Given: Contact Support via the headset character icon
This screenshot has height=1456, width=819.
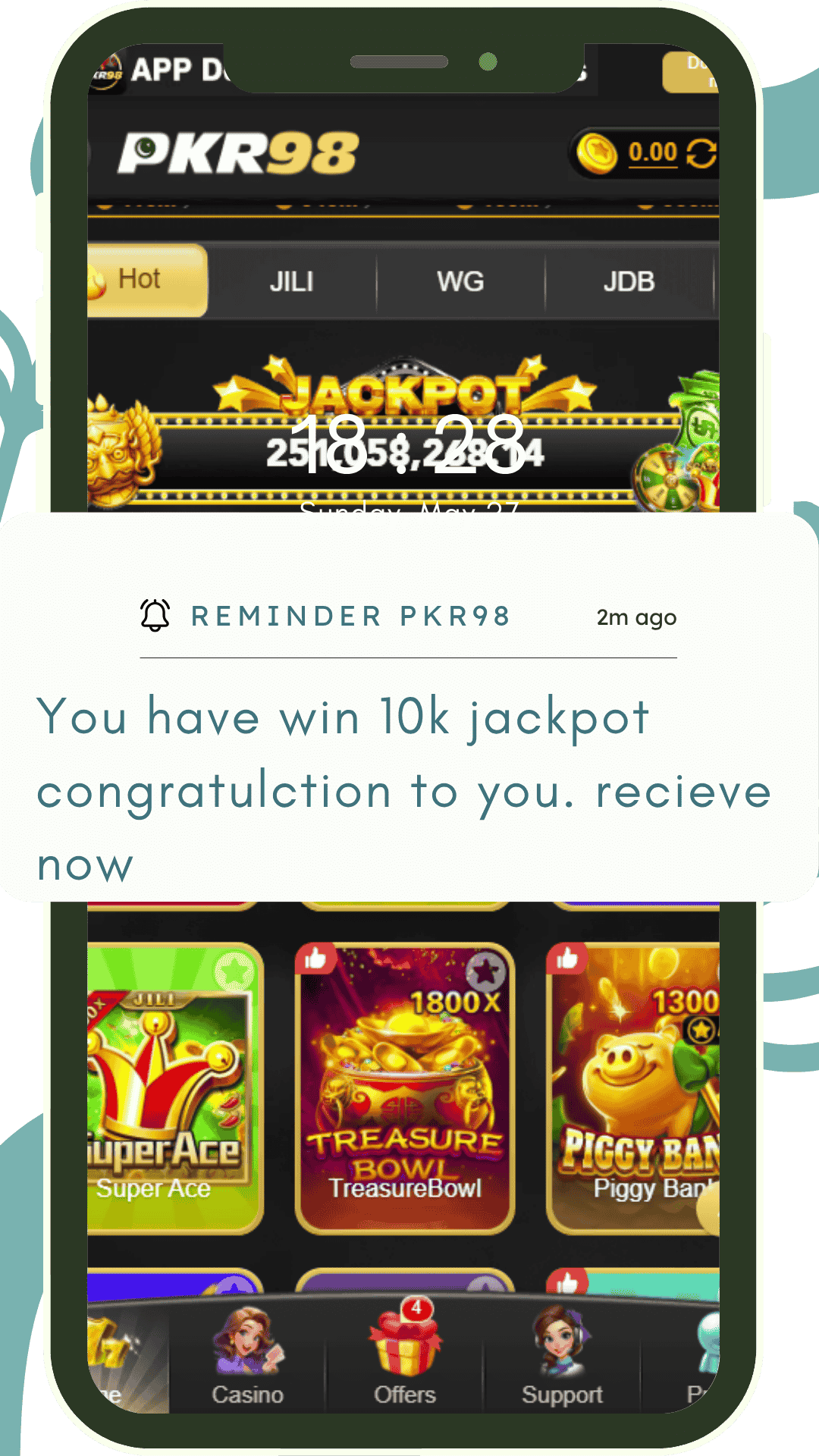Looking at the screenshot, I should tap(563, 1342).
